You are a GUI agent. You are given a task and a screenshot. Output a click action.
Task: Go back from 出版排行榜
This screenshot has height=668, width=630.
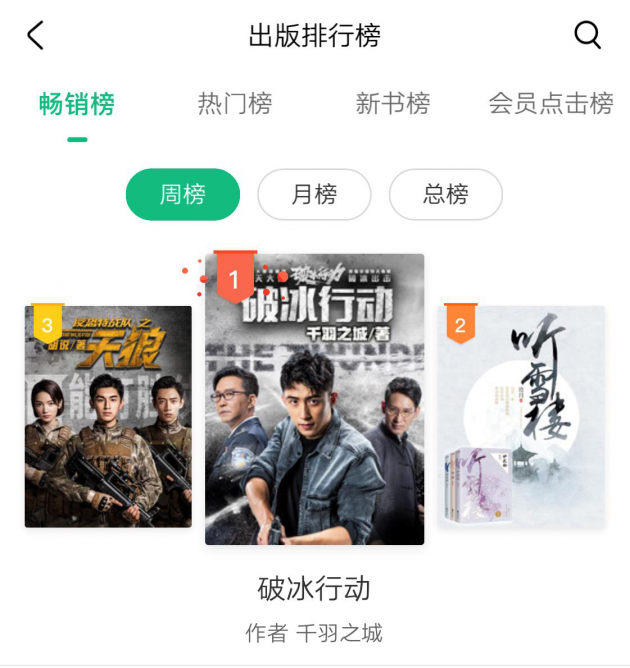[x=36, y=36]
